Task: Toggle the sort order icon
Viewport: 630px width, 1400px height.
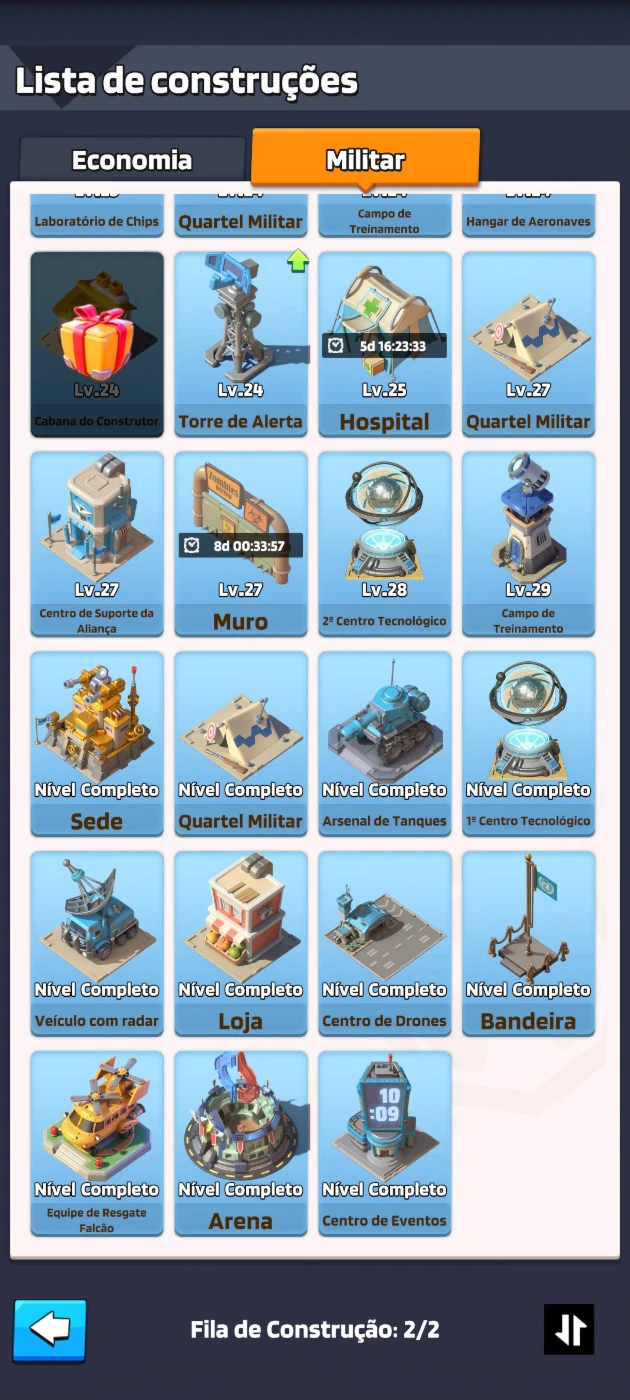Action: [569, 1329]
